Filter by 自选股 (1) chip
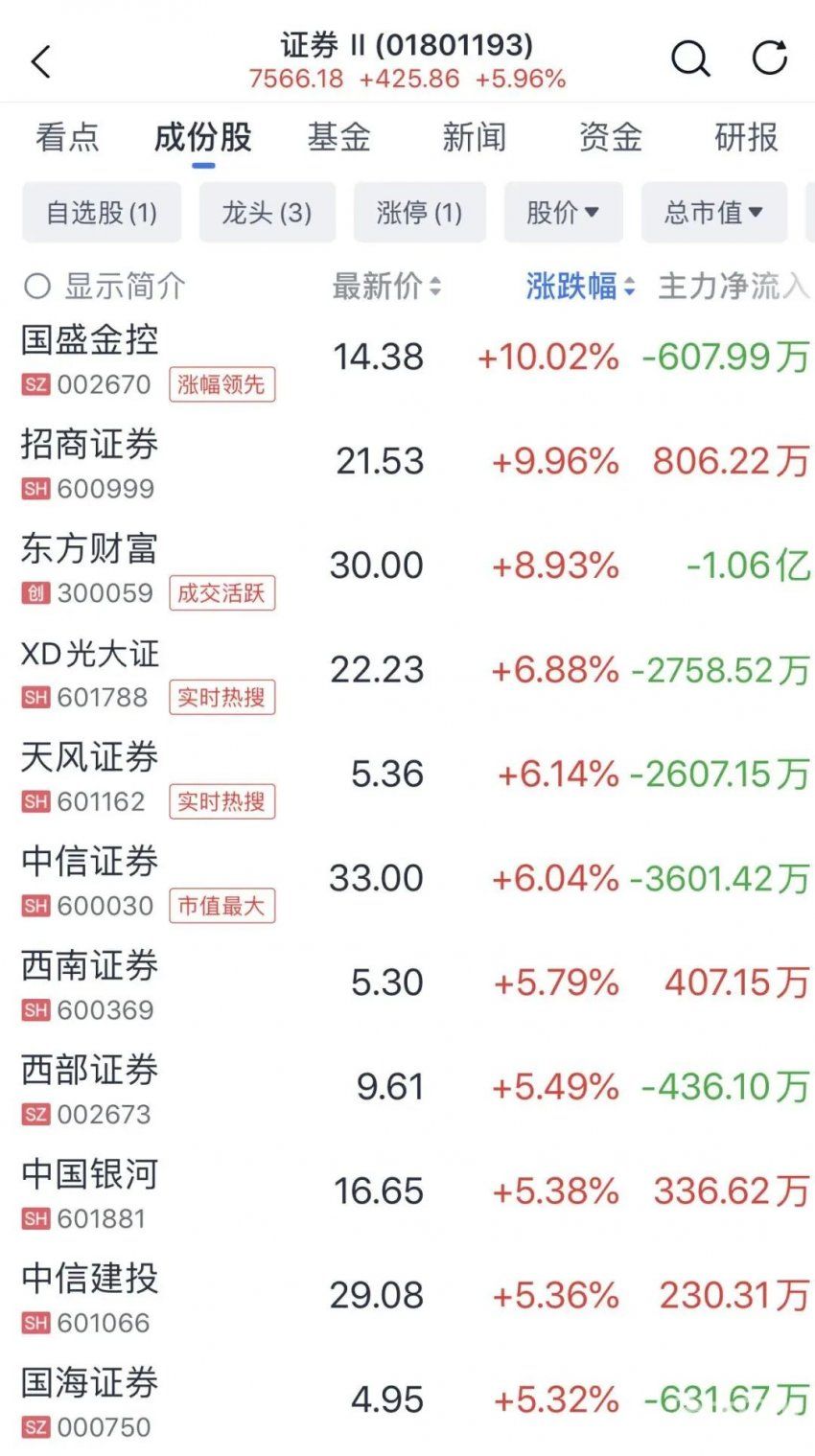The width and height of the screenshot is (815, 1456). 102,212
